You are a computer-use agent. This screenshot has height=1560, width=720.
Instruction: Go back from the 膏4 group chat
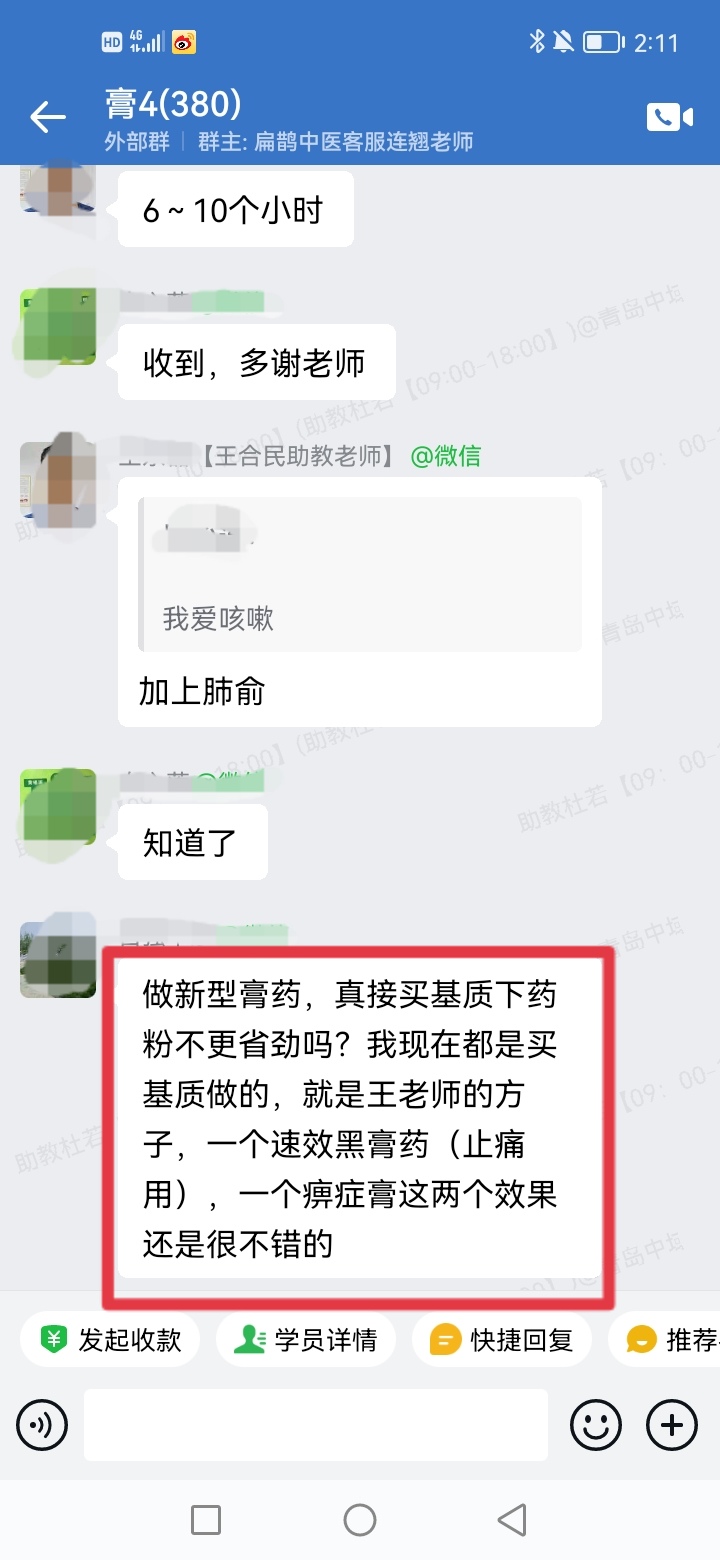tap(47, 117)
